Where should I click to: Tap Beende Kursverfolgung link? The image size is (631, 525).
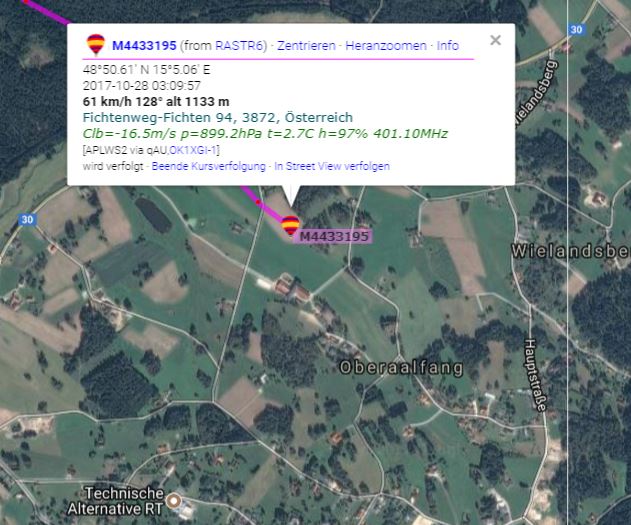(208, 166)
